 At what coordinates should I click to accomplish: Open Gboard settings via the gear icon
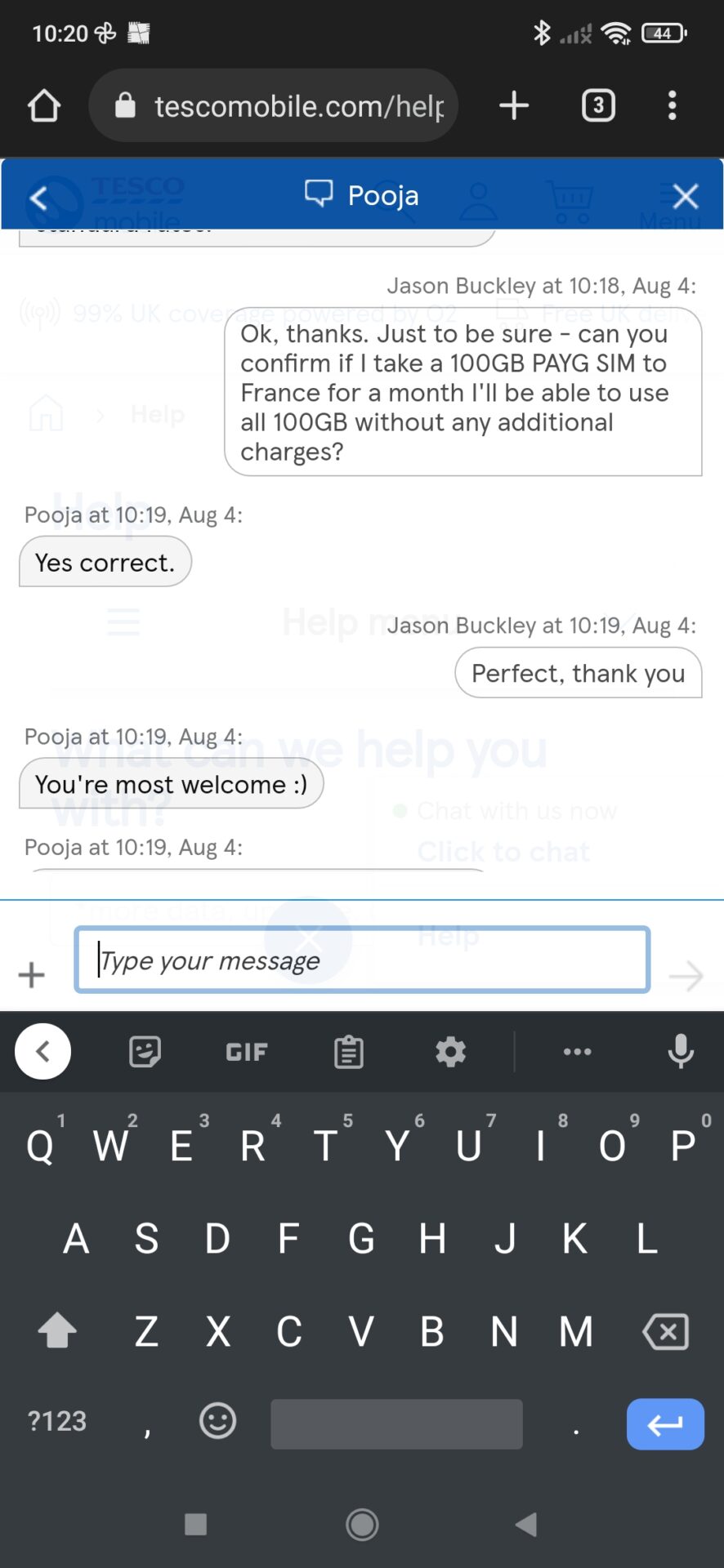[450, 1051]
